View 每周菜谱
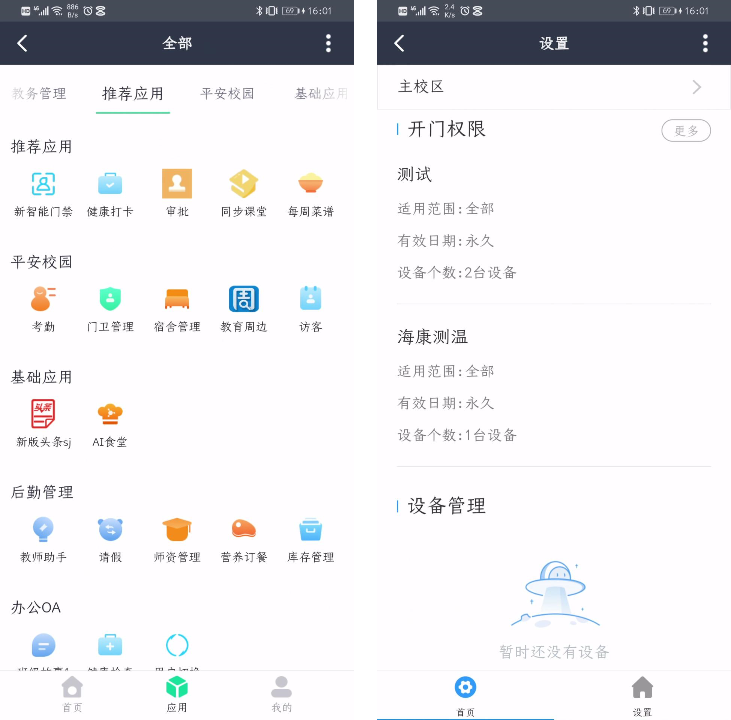This screenshot has height=720, width=731. point(310,193)
